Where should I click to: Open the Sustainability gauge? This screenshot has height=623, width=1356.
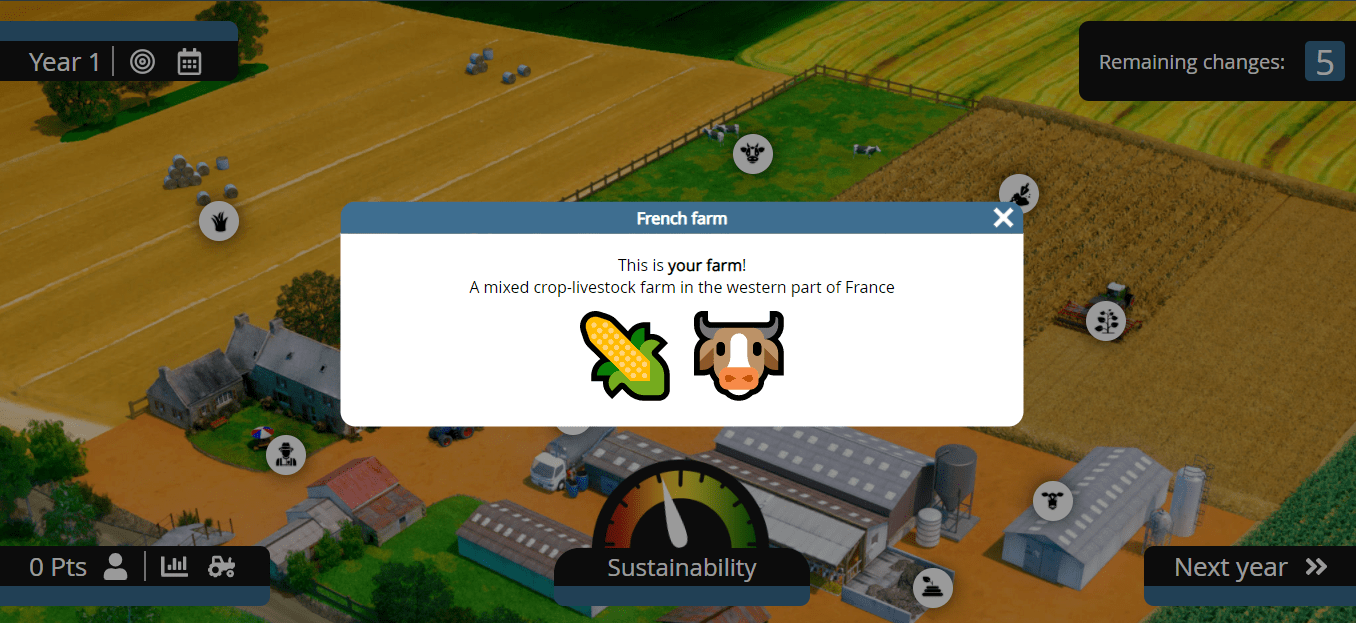681,567
